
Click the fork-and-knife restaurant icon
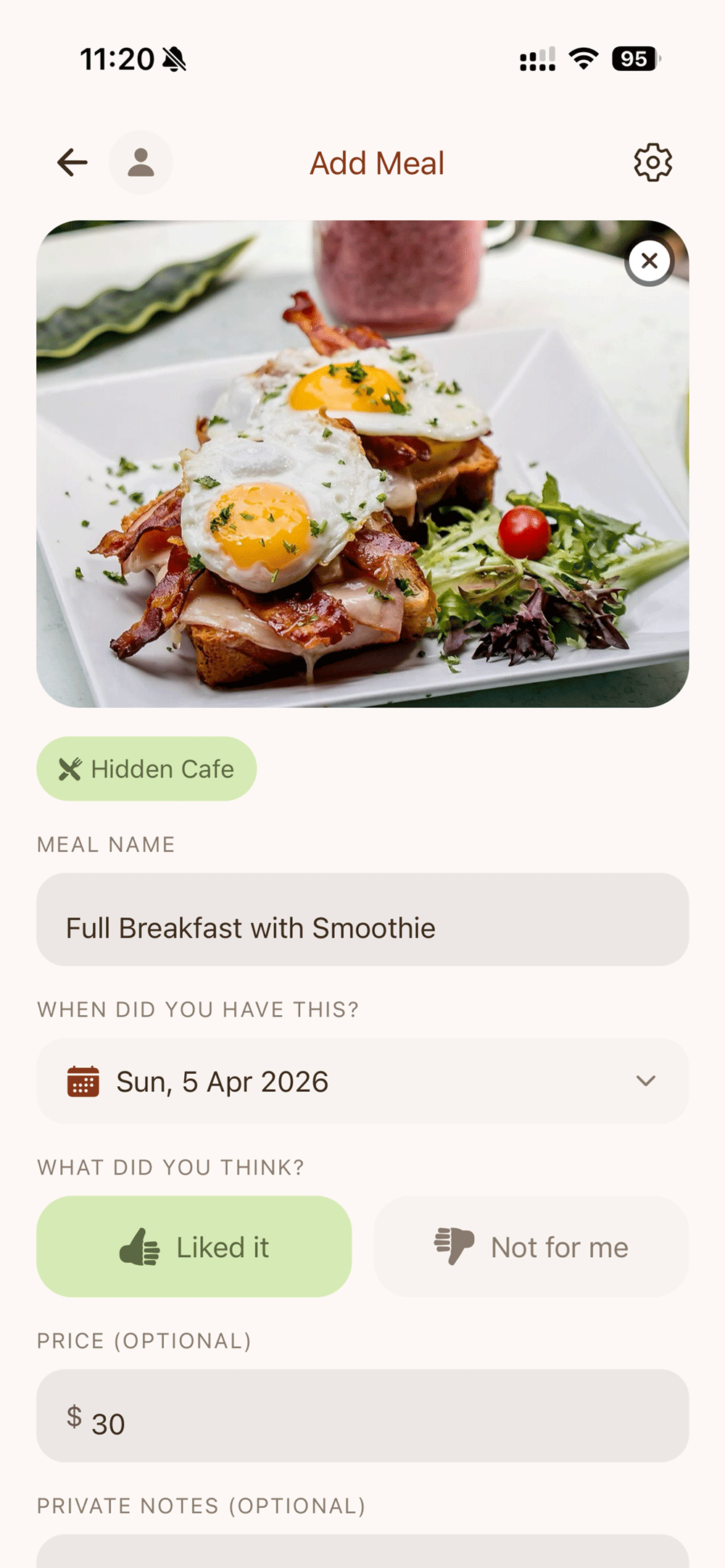pos(71,769)
